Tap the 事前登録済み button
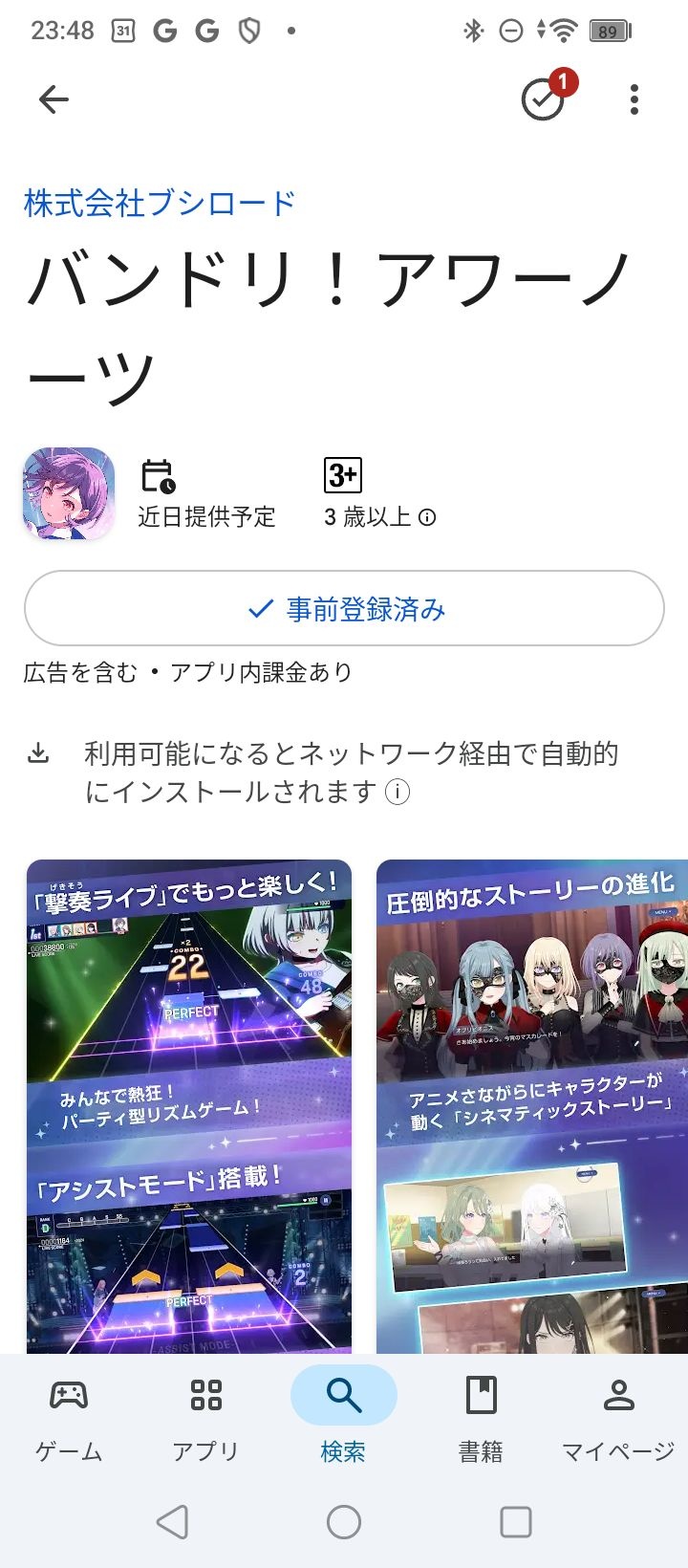The width and height of the screenshot is (688, 1568). [x=344, y=609]
